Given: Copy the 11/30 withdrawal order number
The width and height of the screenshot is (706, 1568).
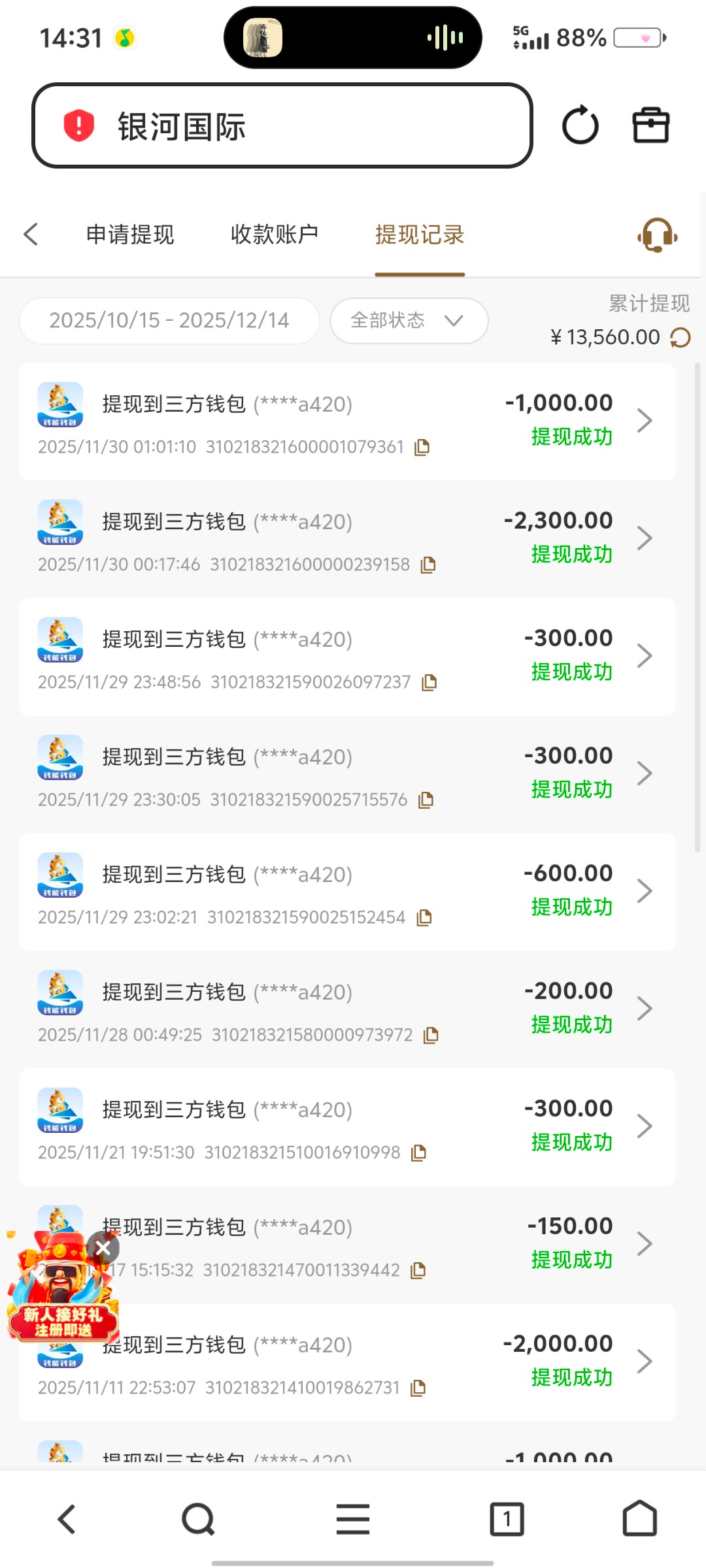Looking at the screenshot, I should tap(422, 447).
